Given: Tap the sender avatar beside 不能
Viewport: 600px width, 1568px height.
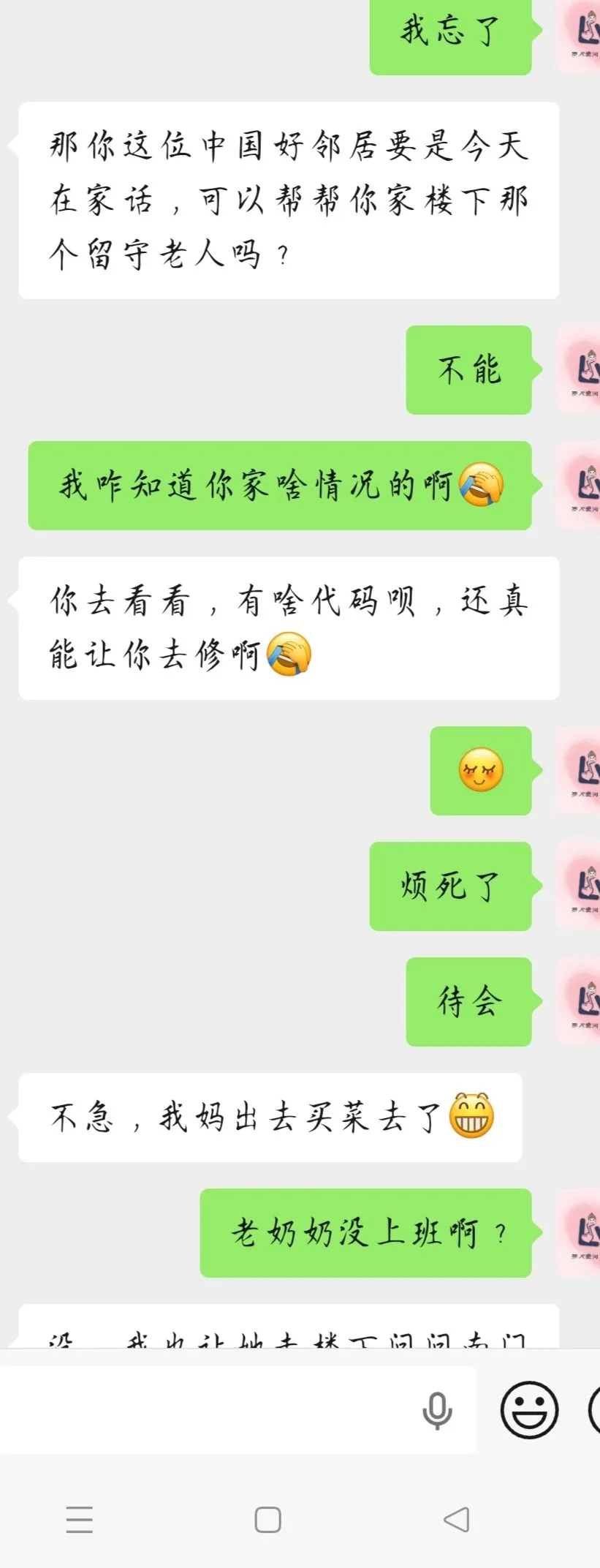Looking at the screenshot, I should click(581, 370).
